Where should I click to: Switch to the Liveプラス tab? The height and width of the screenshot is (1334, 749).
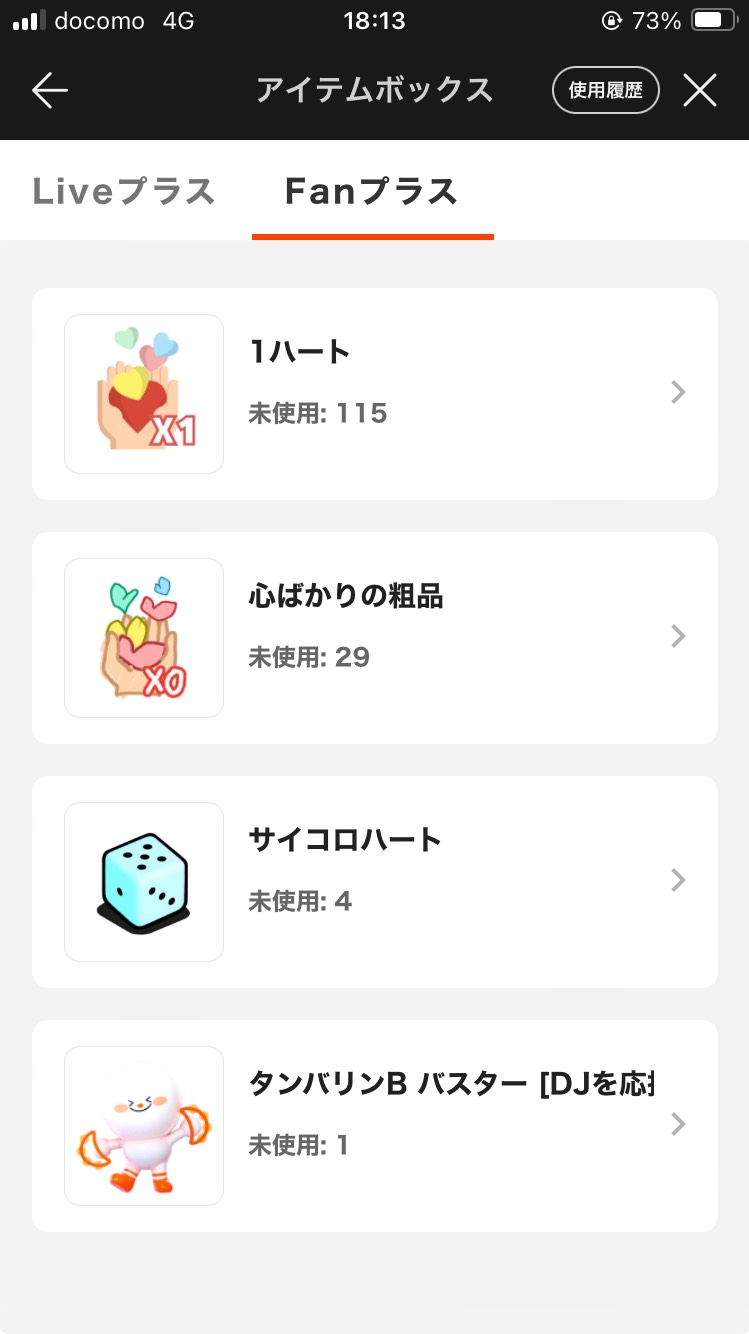coord(124,191)
